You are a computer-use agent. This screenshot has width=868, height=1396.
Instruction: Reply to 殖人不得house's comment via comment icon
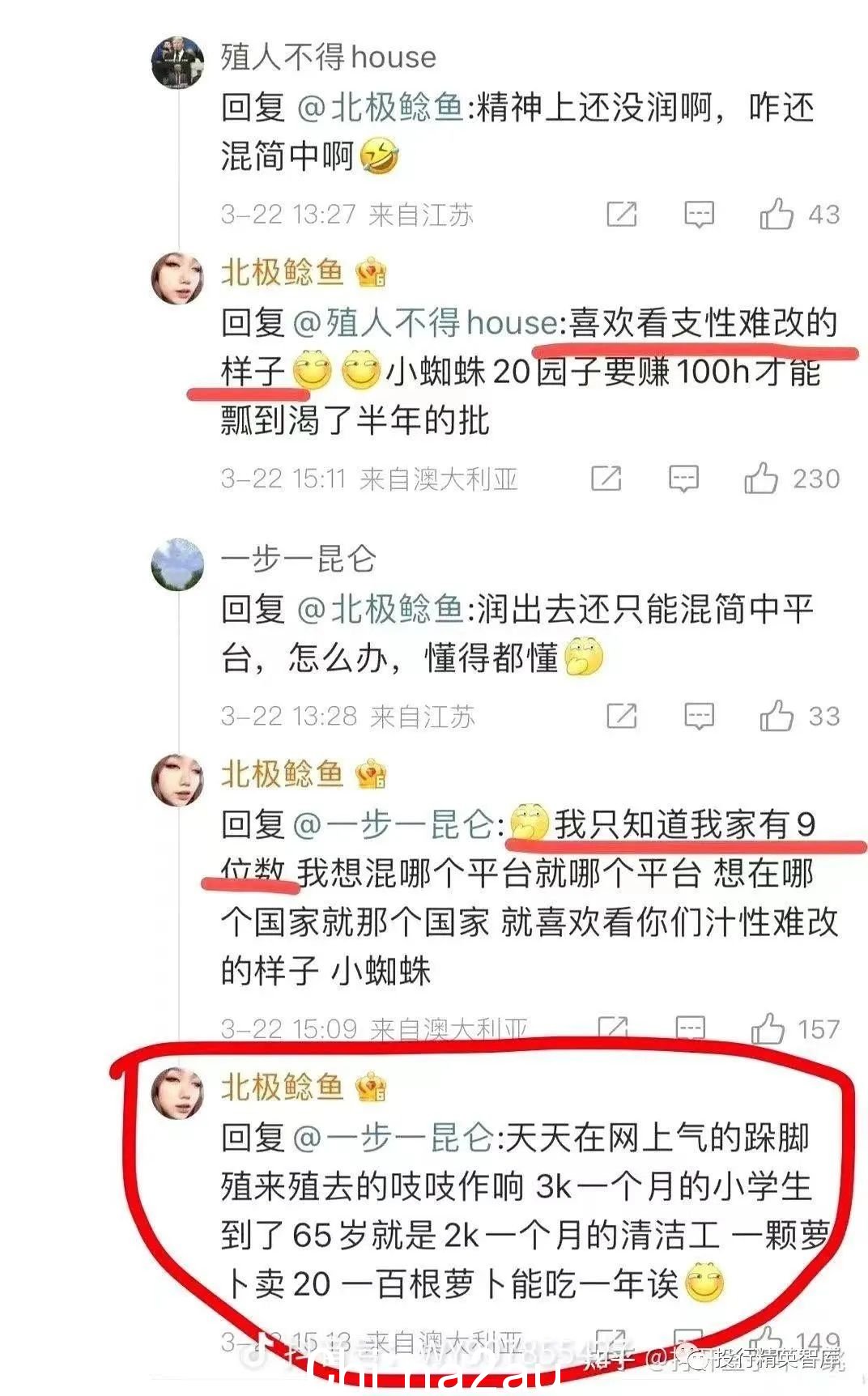699,215
